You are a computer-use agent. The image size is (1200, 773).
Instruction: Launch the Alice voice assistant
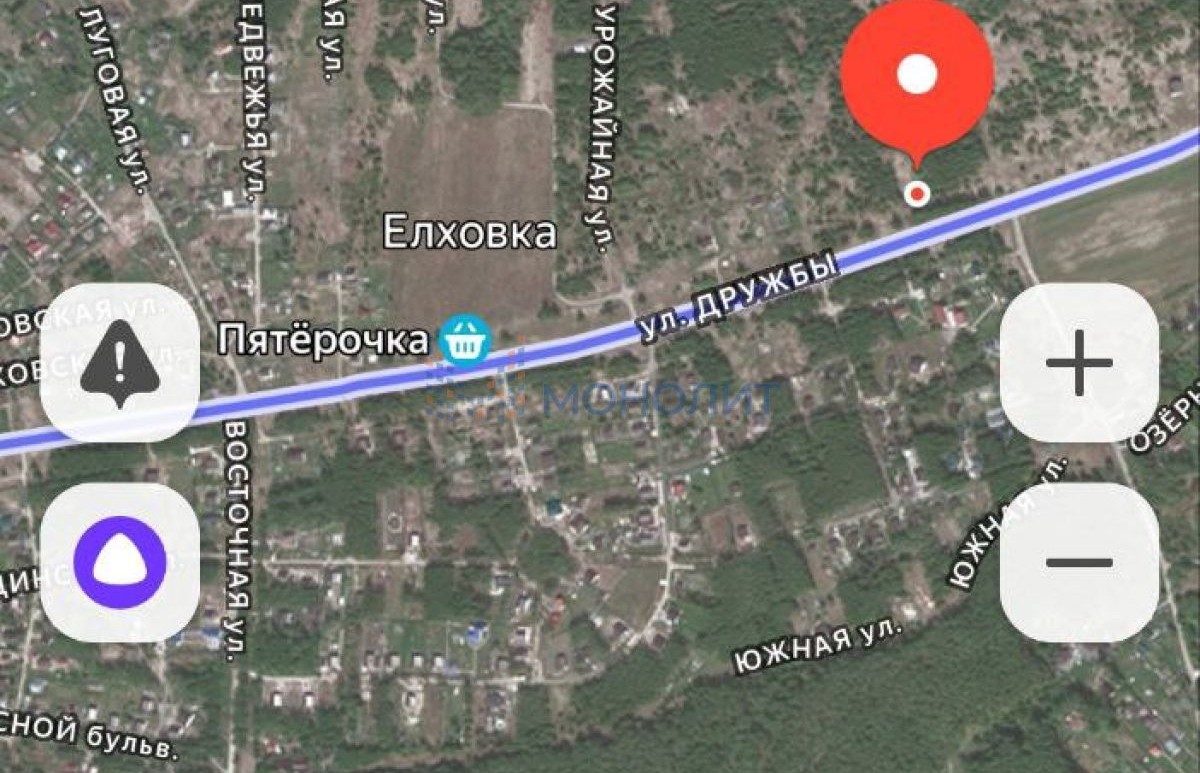[x=120, y=562]
